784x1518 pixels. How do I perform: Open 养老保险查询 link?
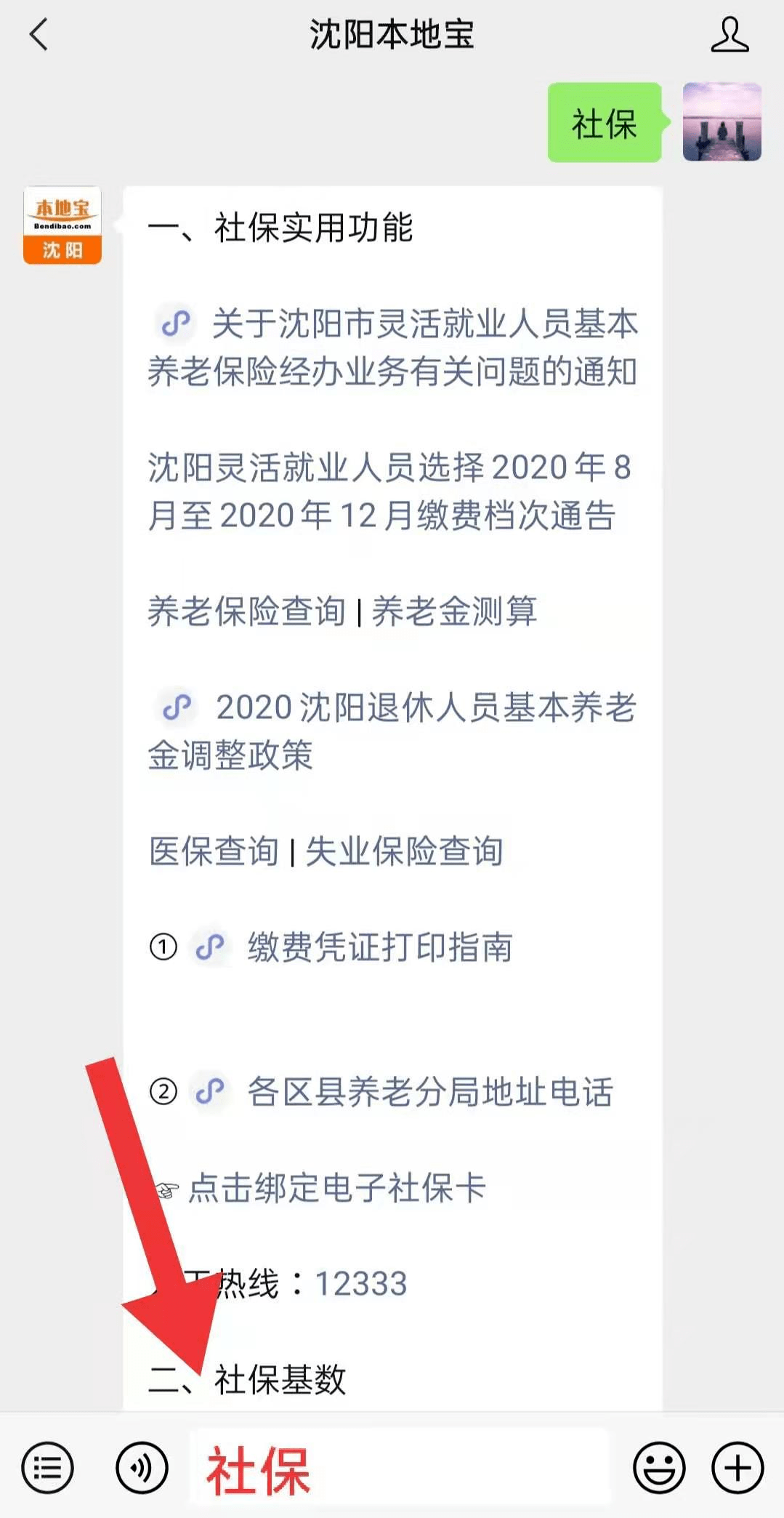coord(246,611)
